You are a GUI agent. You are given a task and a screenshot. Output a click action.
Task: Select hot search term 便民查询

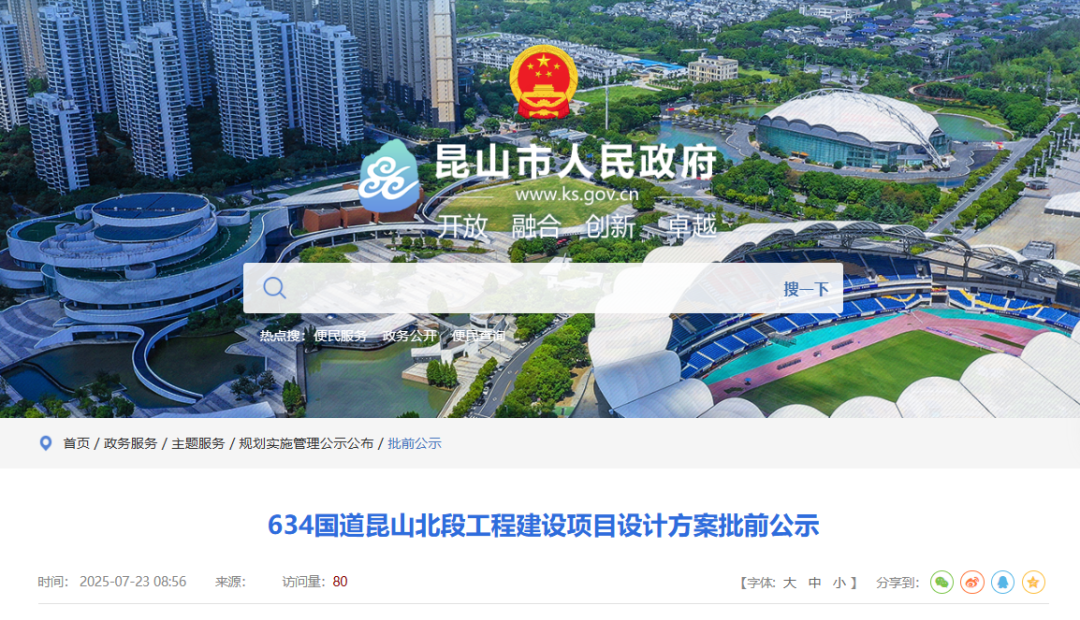pyautogui.click(x=478, y=336)
